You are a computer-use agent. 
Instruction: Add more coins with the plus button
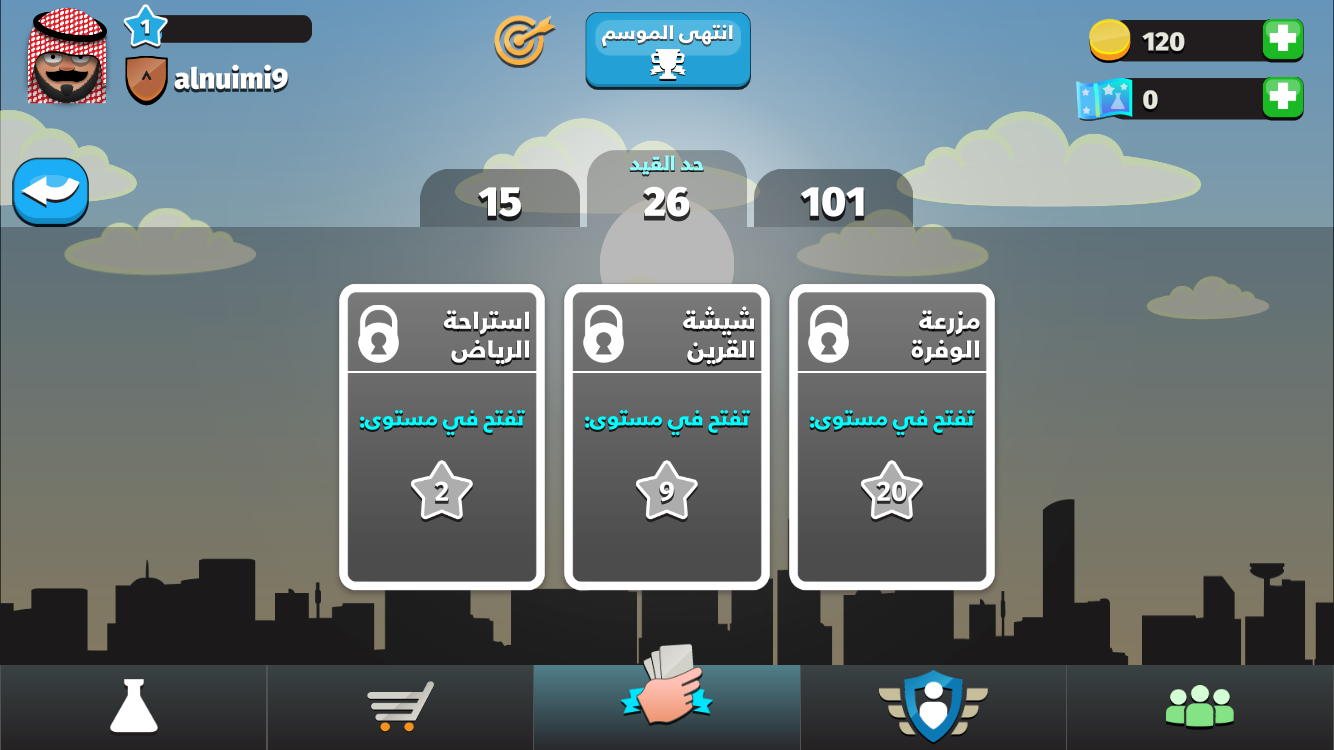tap(1282, 41)
